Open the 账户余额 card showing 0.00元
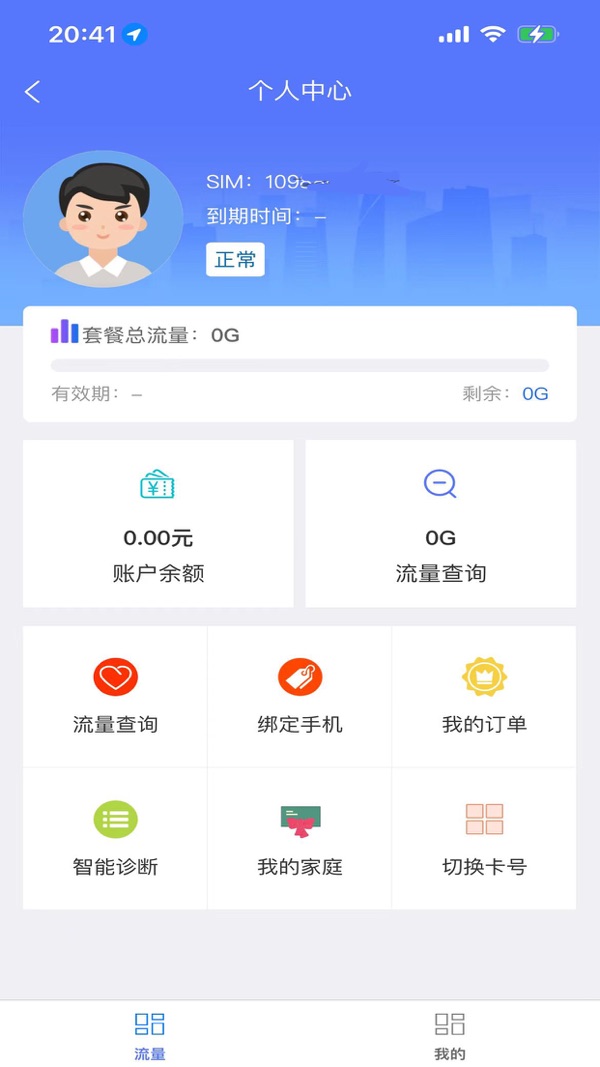The height and width of the screenshot is (1067, 600). 158,524
